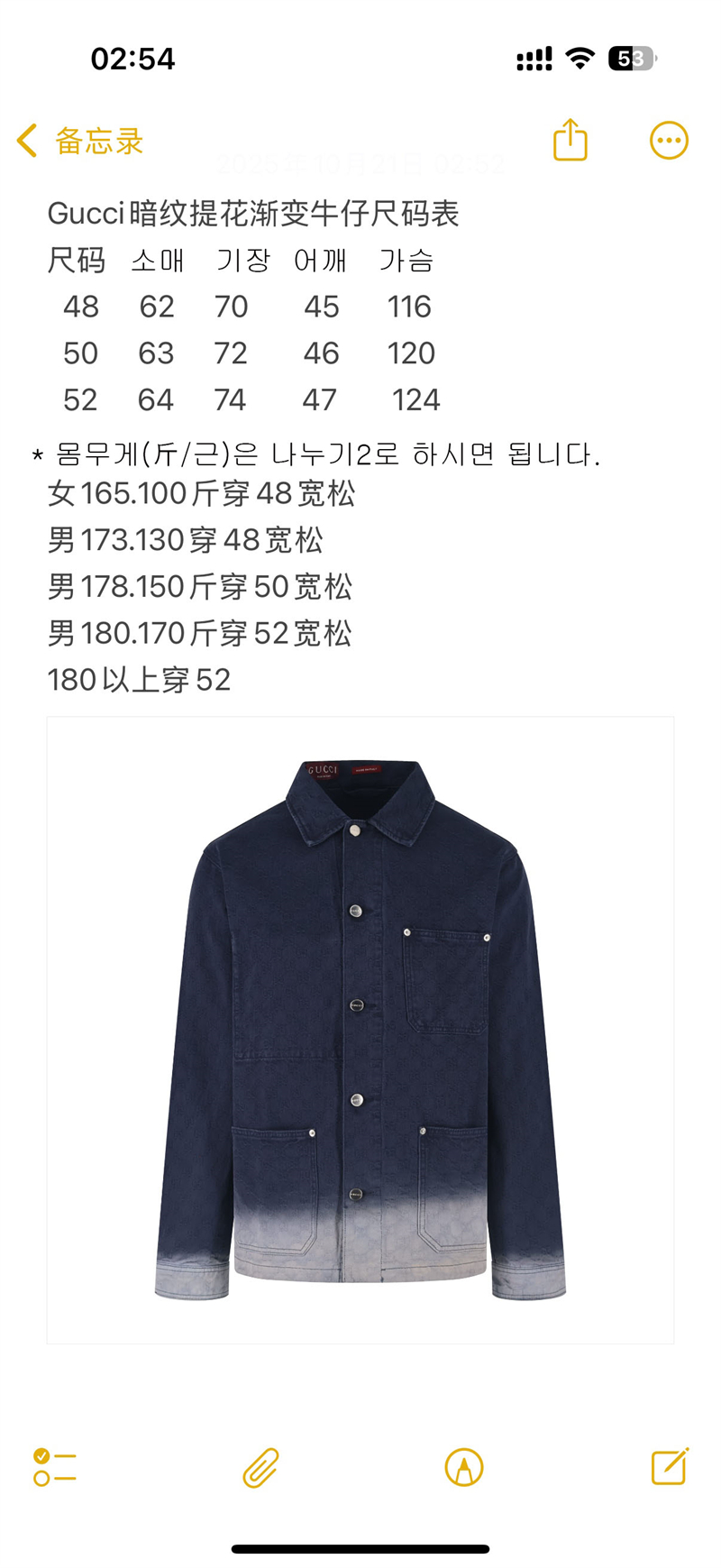721x1568 pixels.
Task: Select the checklist icon in the toolbar
Action: (x=56, y=1467)
